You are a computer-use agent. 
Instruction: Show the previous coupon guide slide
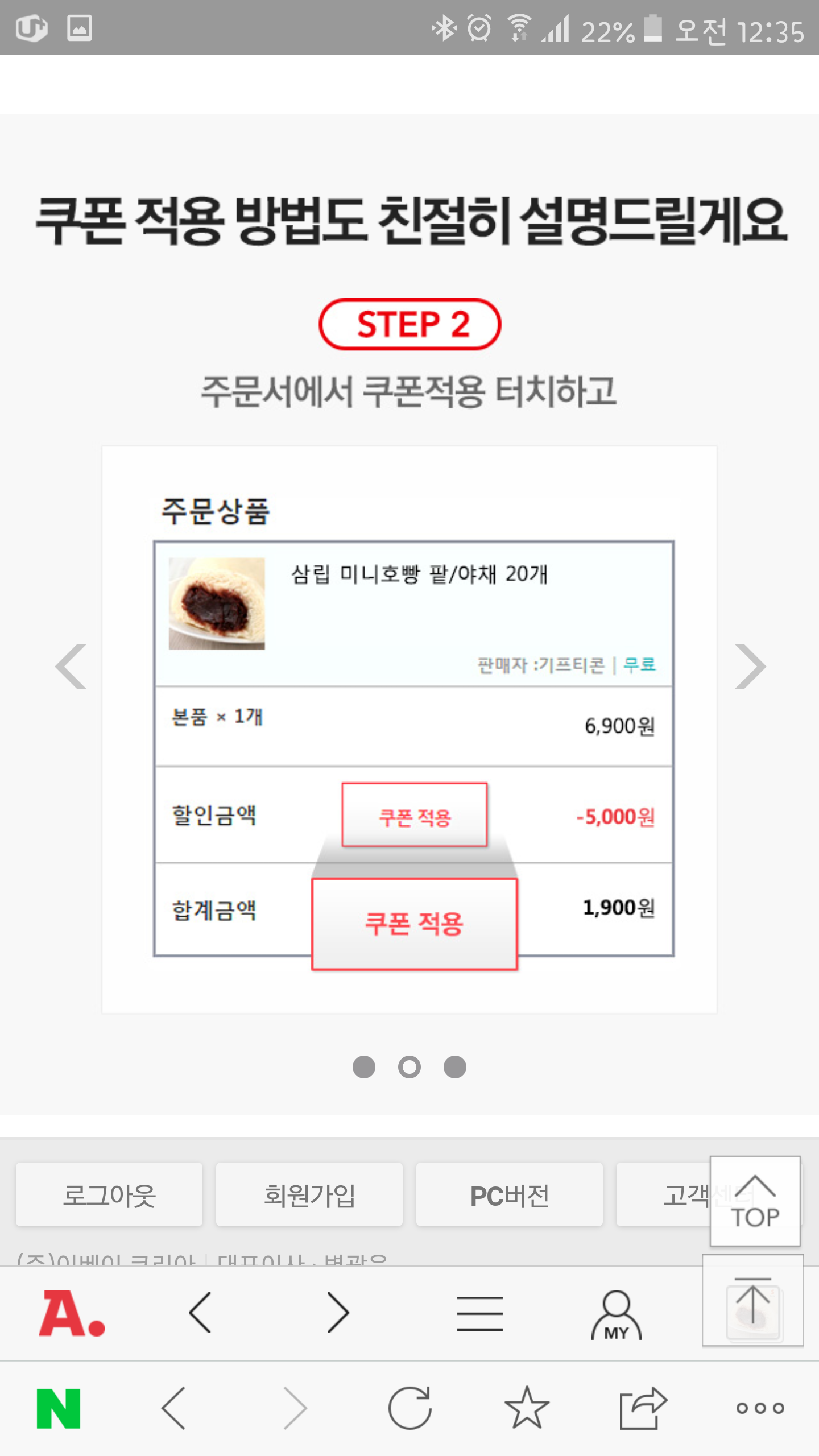71,667
